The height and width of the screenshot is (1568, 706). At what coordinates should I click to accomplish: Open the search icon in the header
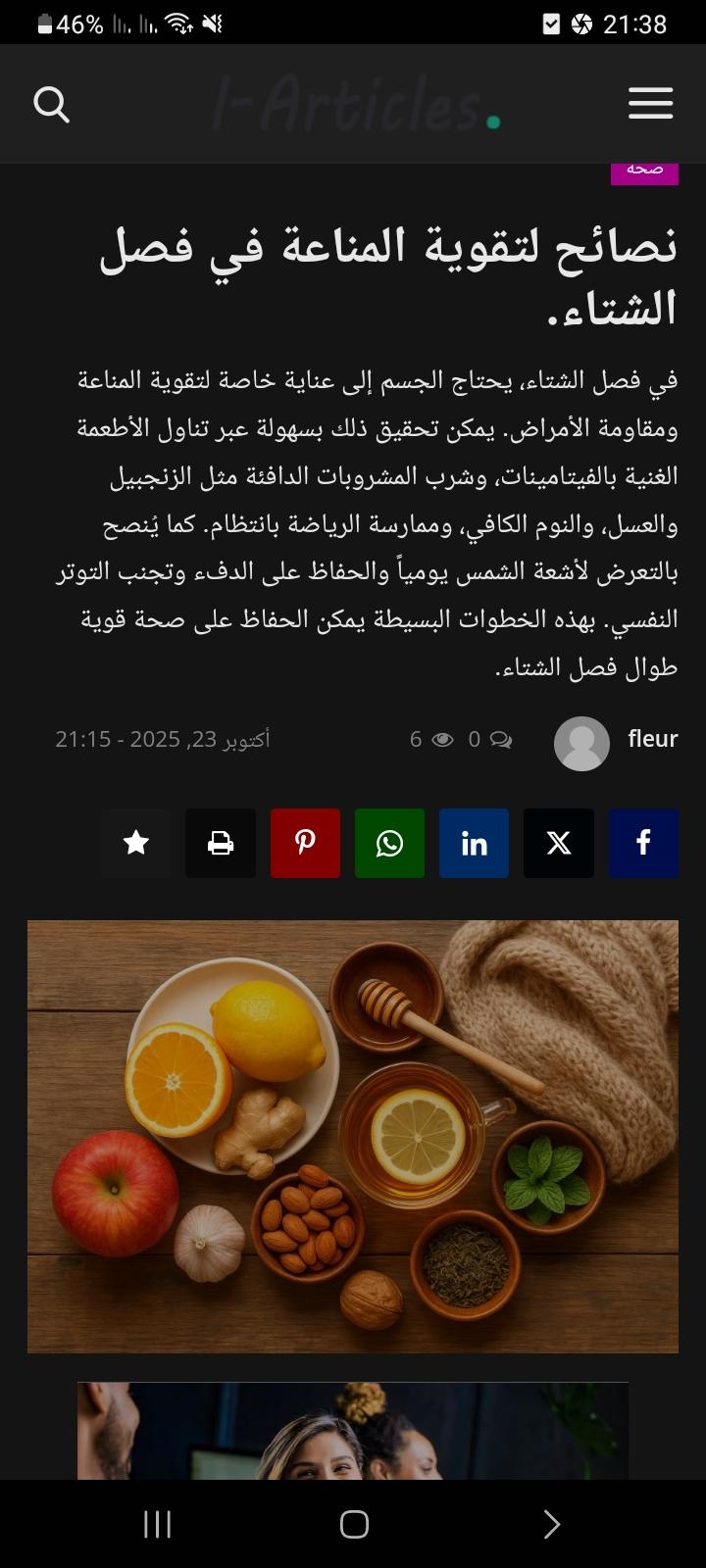tap(51, 104)
